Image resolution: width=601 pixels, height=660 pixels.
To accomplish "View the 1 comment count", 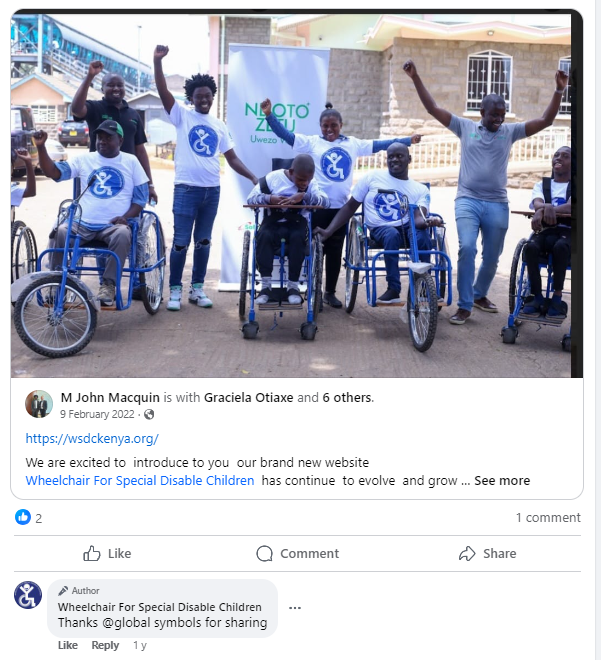I will pyautogui.click(x=547, y=517).
